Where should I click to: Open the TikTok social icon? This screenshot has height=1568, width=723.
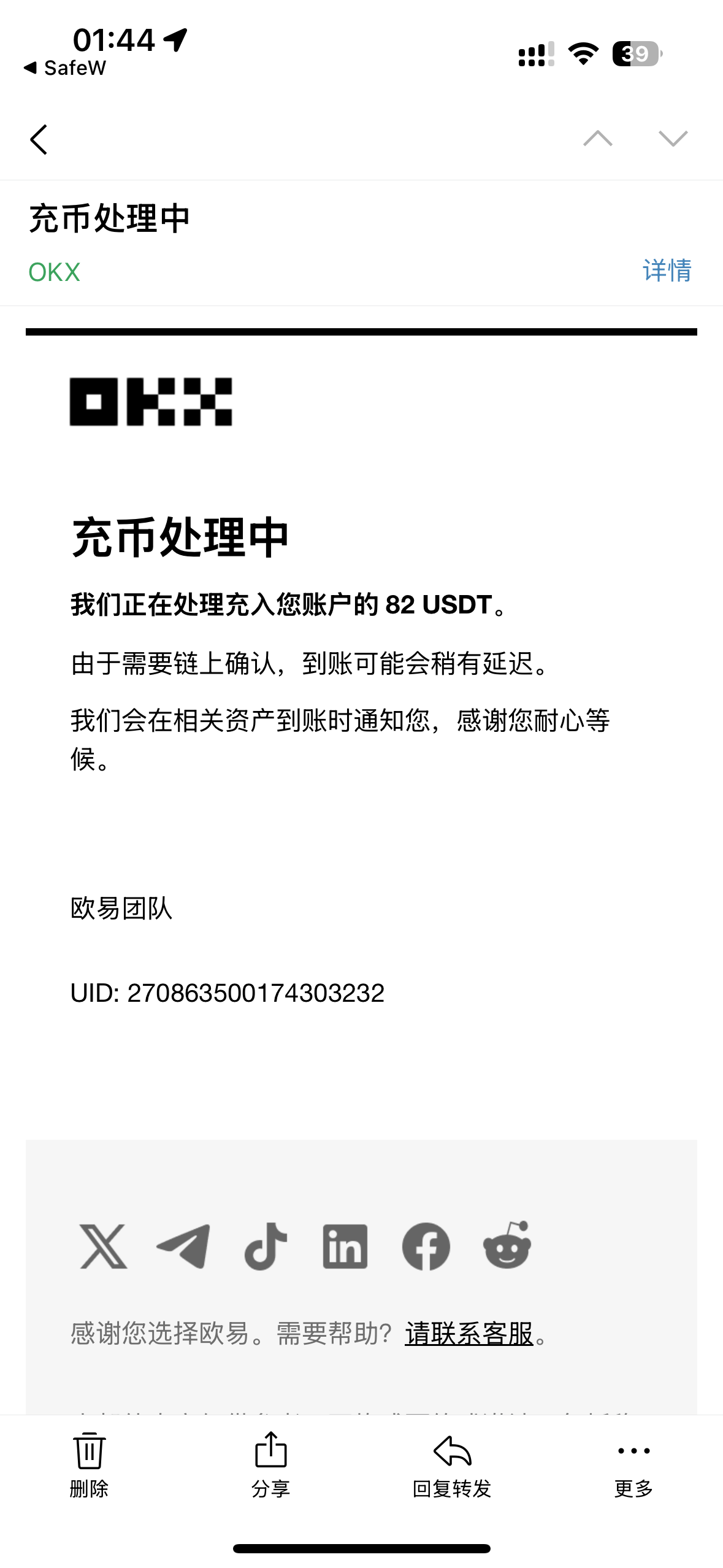tap(266, 1246)
